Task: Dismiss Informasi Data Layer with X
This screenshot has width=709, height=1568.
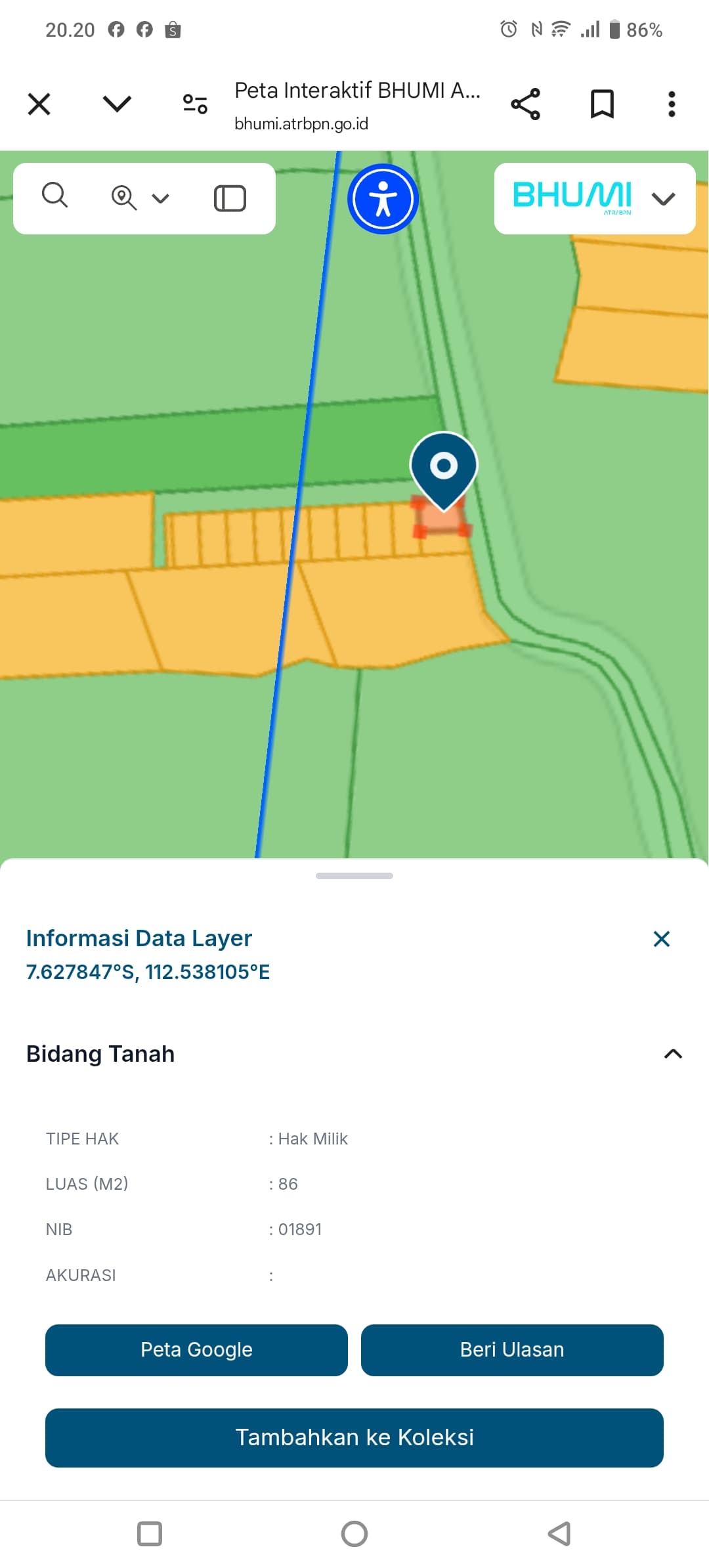Action: click(662, 939)
